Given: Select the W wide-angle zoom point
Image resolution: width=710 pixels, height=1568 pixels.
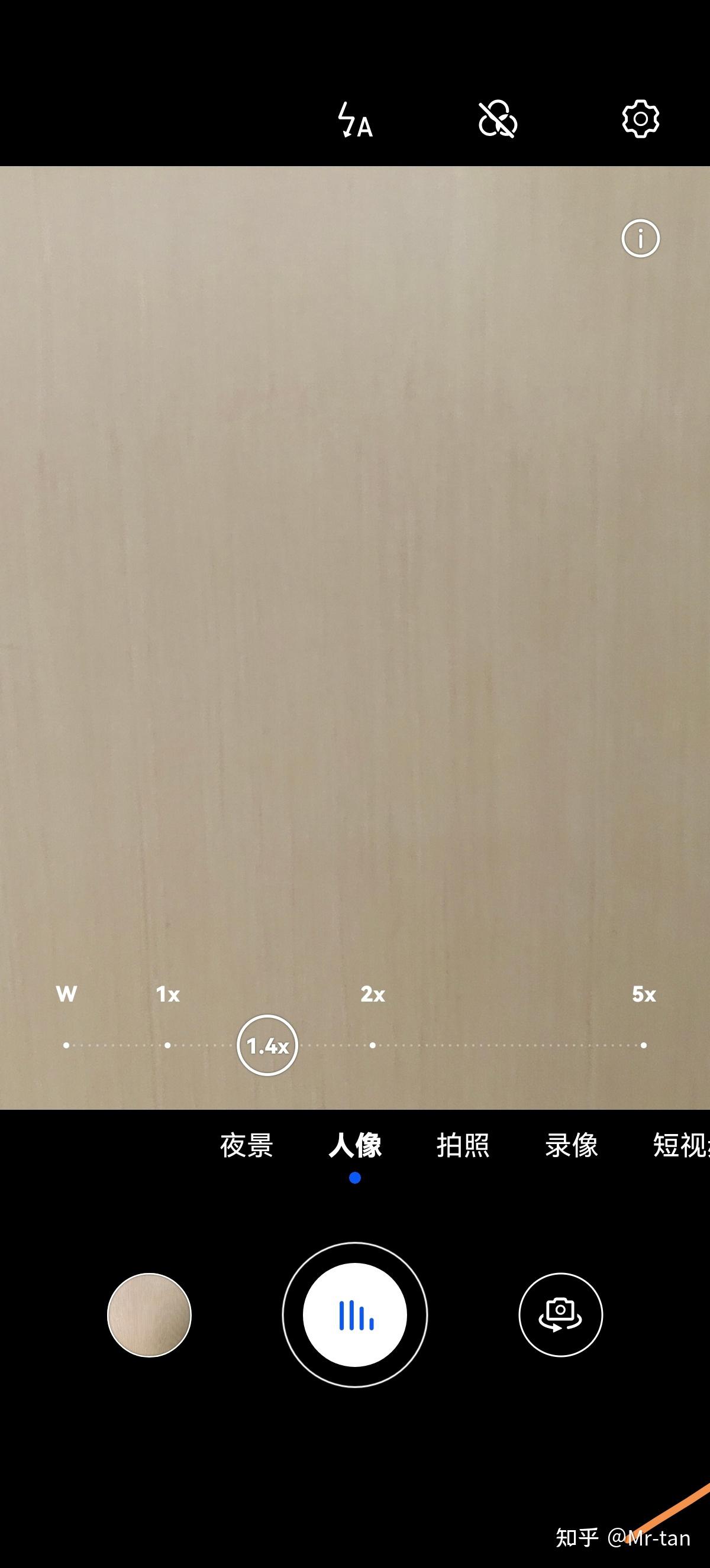Looking at the screenshot, I should tap(66, 1045).
